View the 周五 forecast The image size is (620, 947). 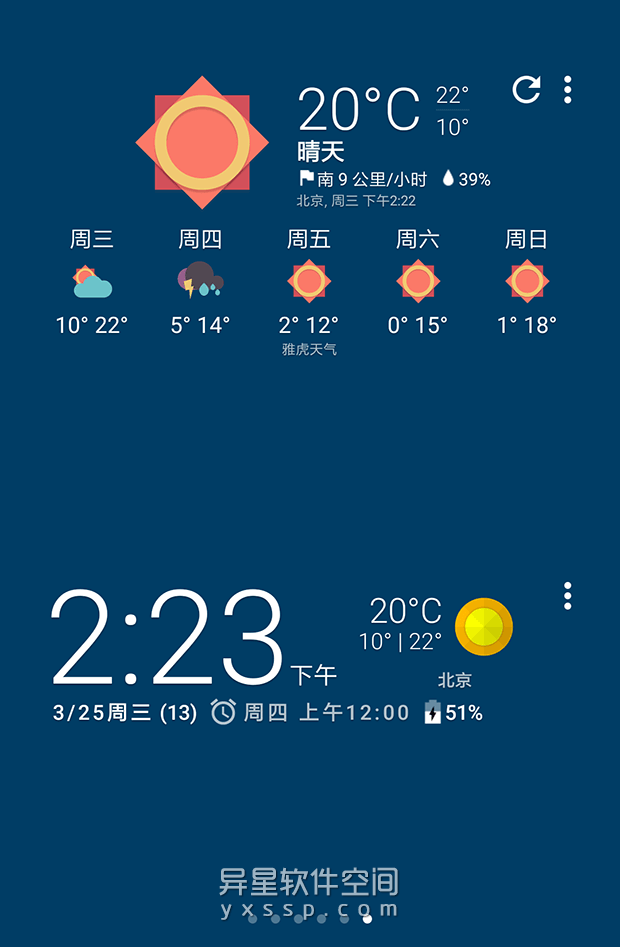coord(309,283)
